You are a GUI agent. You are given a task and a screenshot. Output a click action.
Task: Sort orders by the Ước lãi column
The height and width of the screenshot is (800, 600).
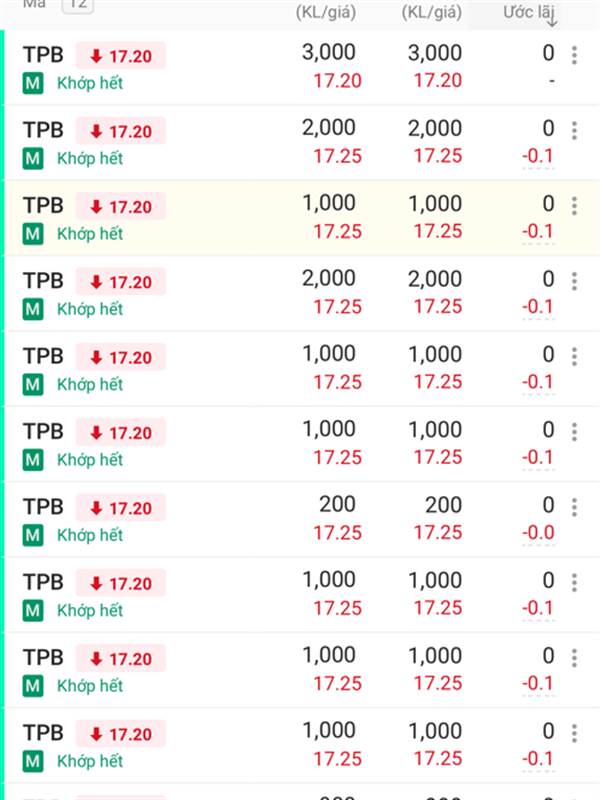530,13
